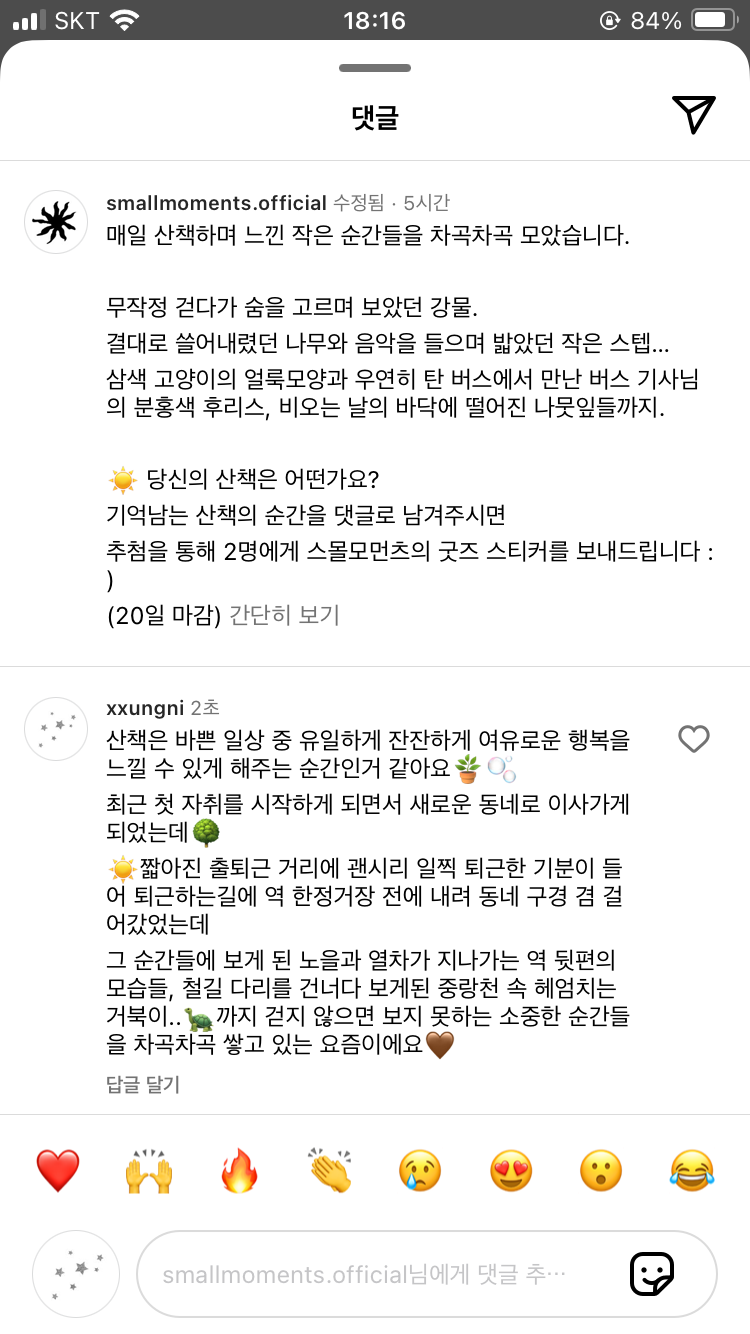Viewport: 750px width, 1334px height.
Task: Insert the raised hands emoji
Action: [x=149, y=1170]
